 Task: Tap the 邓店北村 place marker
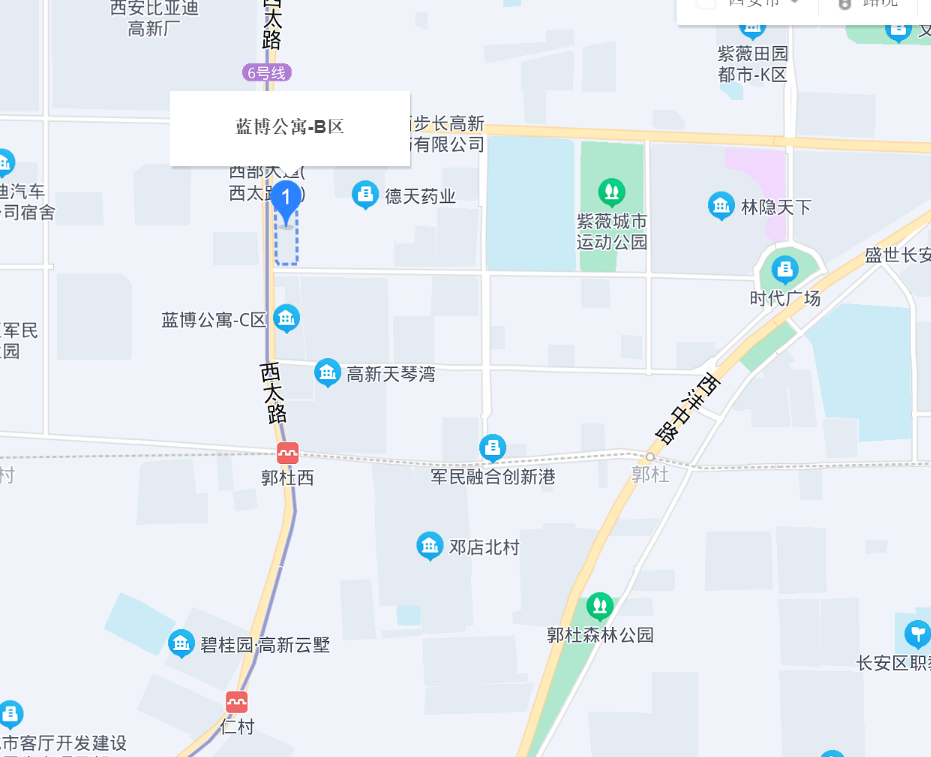(430, 546)
